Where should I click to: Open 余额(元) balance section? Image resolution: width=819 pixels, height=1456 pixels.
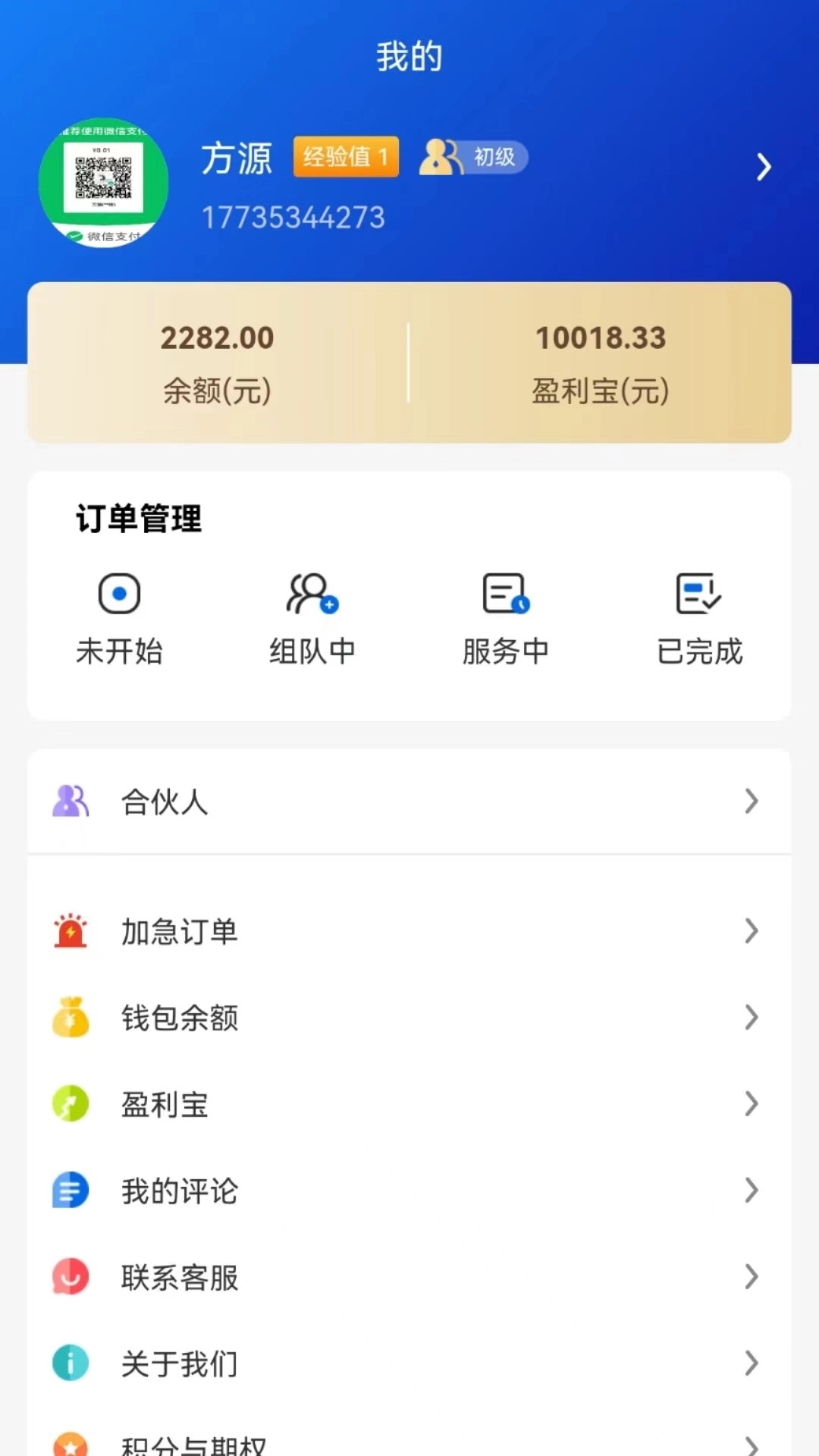tap(218, 364)
